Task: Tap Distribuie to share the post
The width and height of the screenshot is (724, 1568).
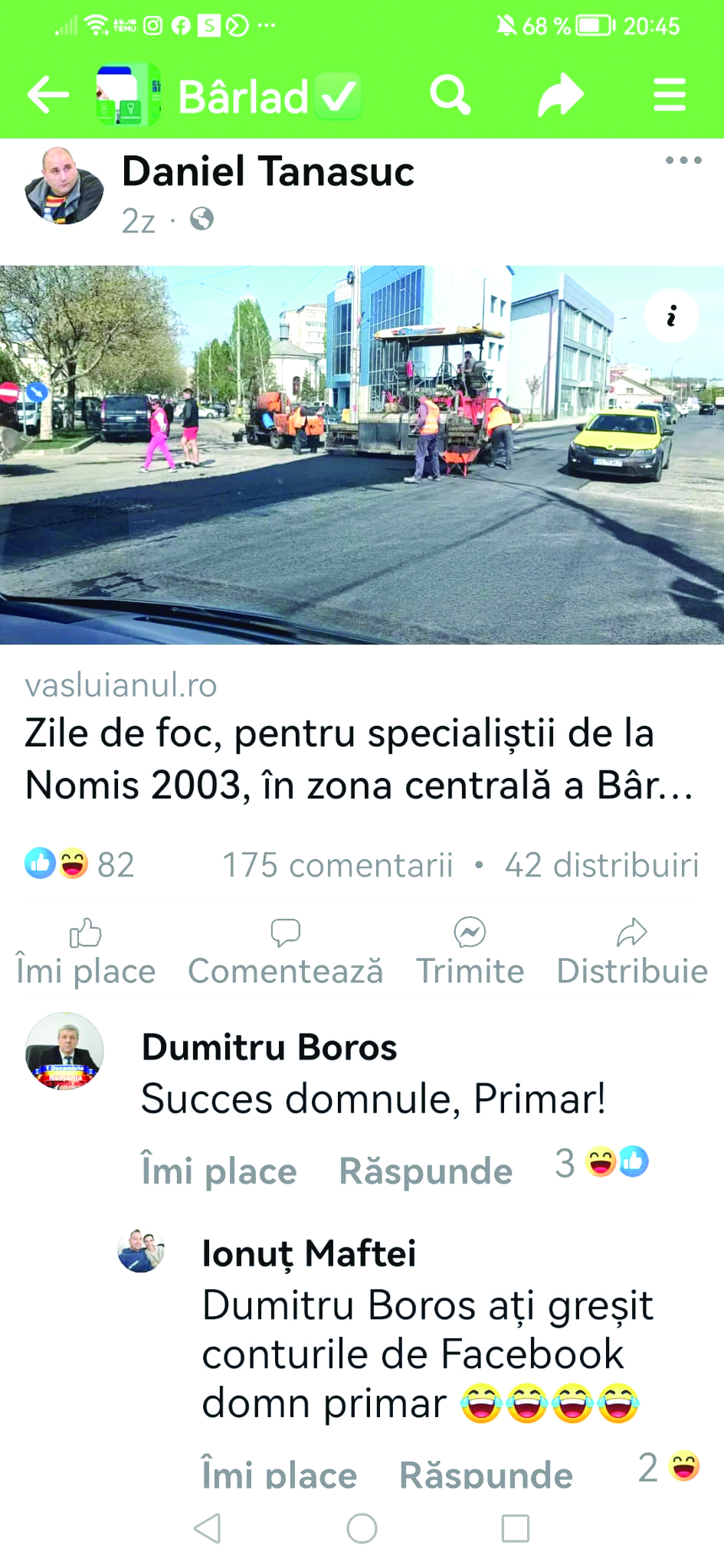Action: (632, 953)
